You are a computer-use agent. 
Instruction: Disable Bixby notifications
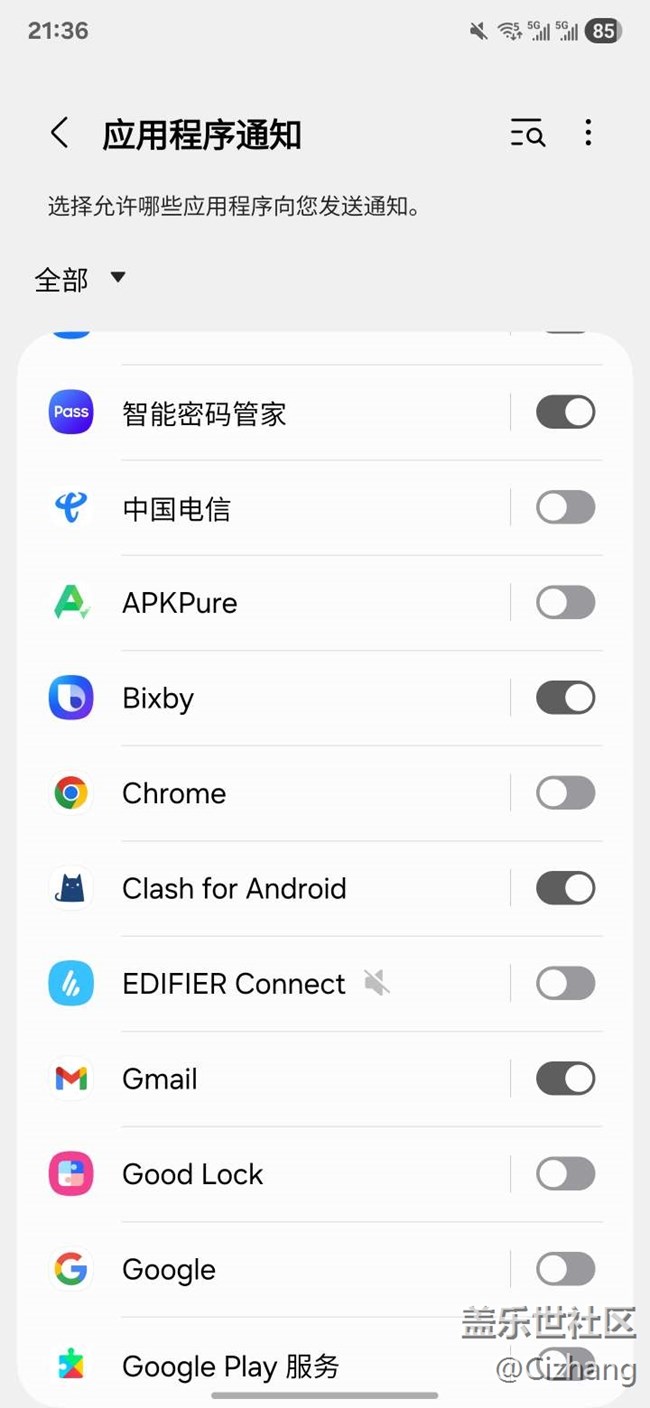565,698
